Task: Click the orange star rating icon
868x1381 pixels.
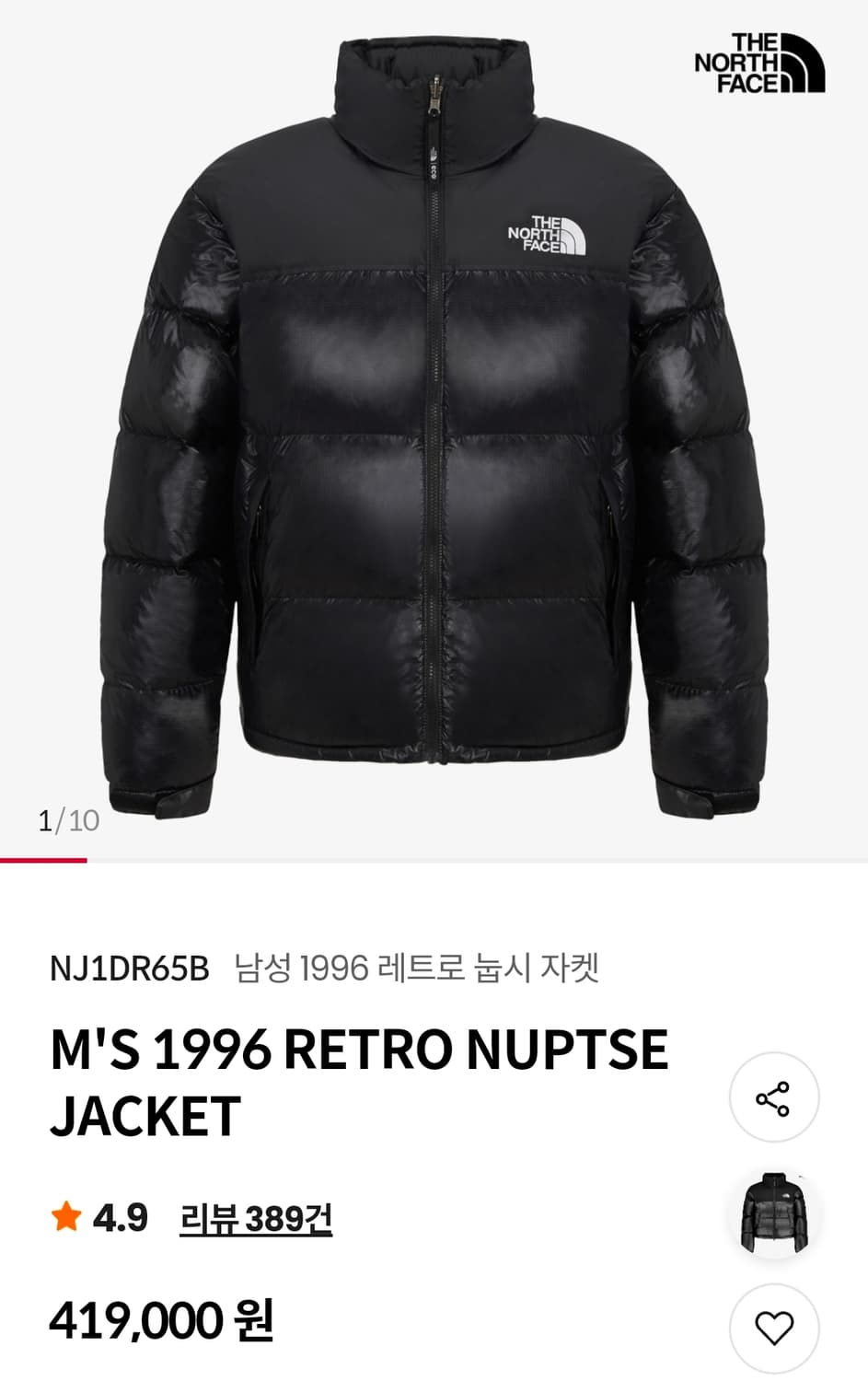Action: pos(67,1217)
